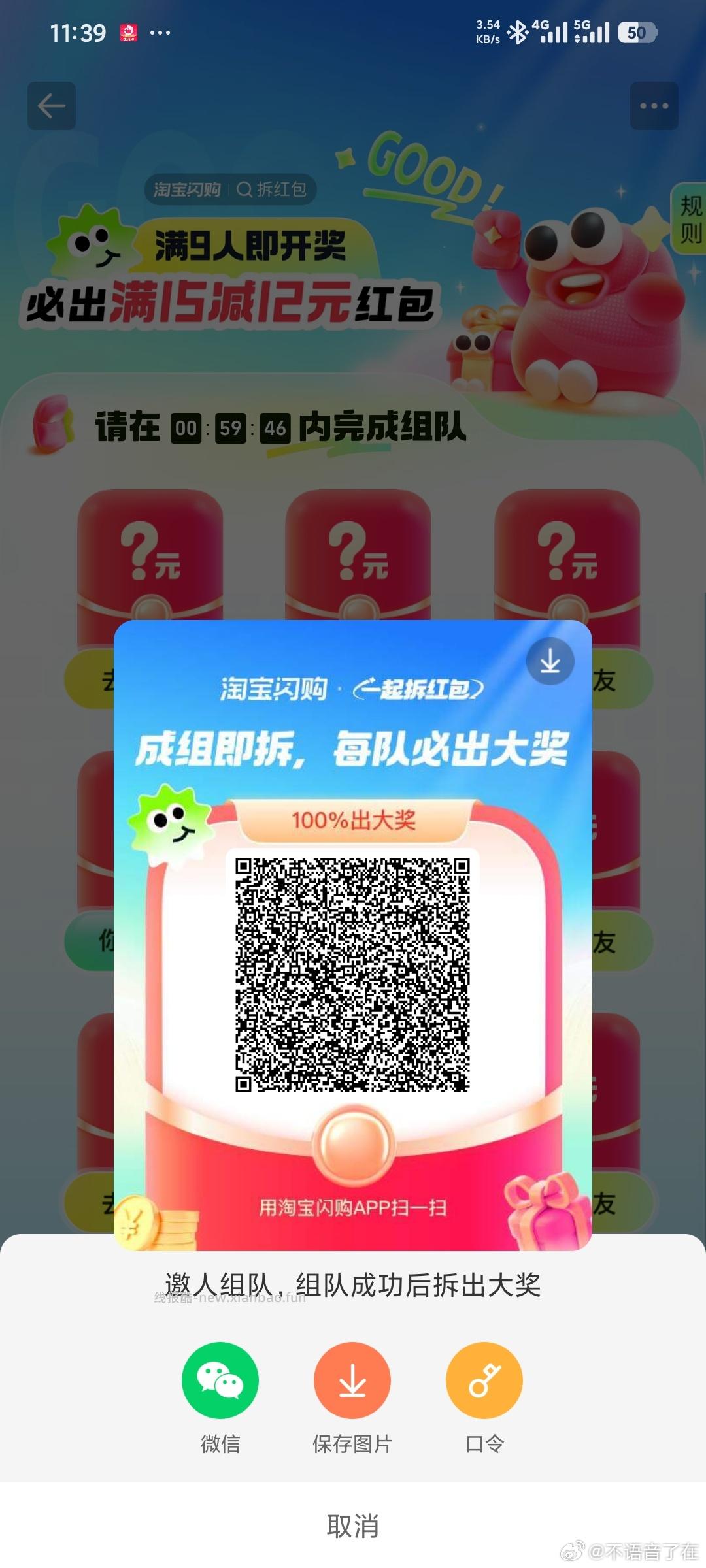The height and width of the screenshot is (1568, 706).
Task: Tap the 邀人组队 title text above share icons
Action: pos(353,1283)
